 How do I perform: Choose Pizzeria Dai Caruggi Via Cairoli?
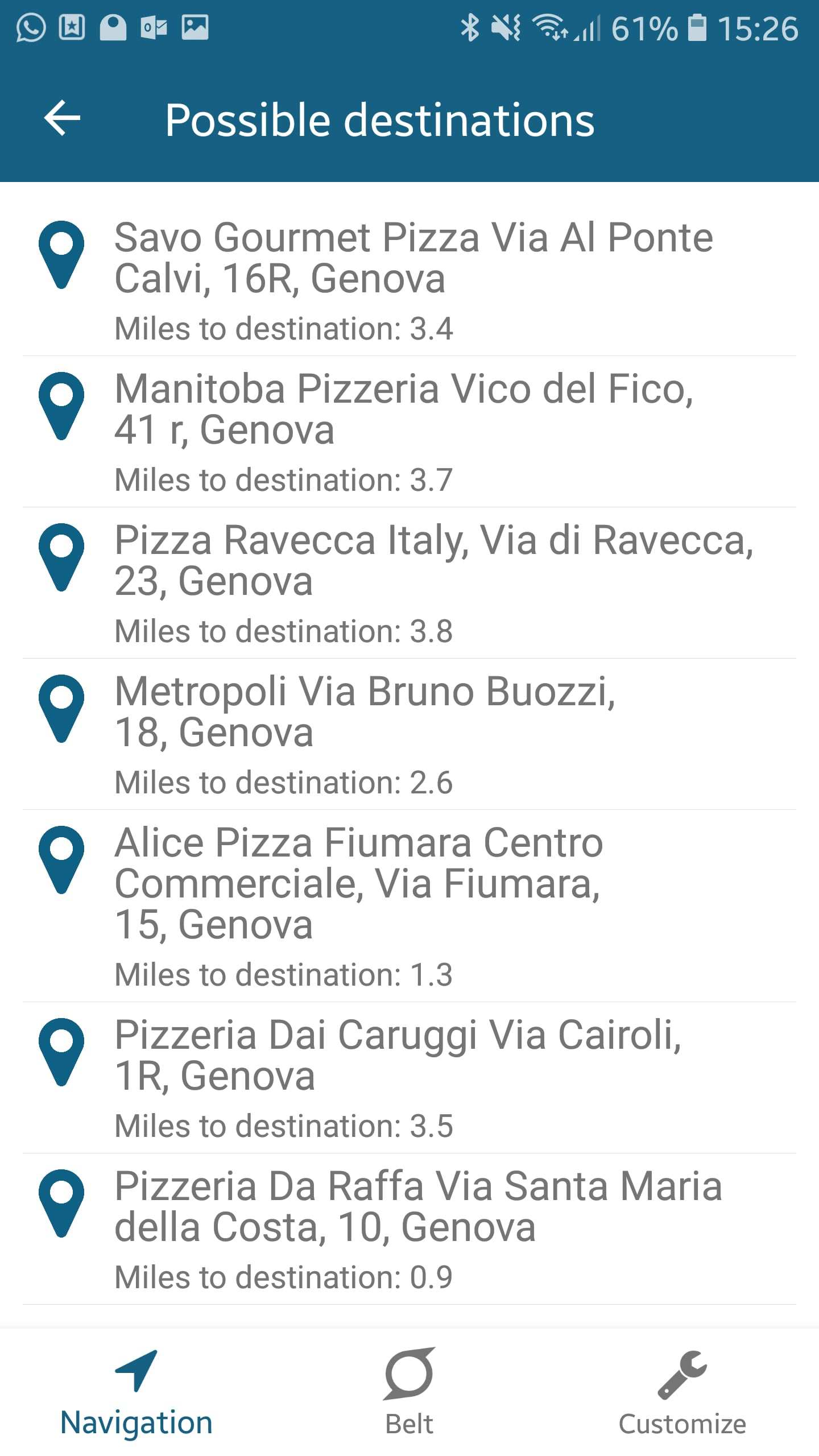409,1078
